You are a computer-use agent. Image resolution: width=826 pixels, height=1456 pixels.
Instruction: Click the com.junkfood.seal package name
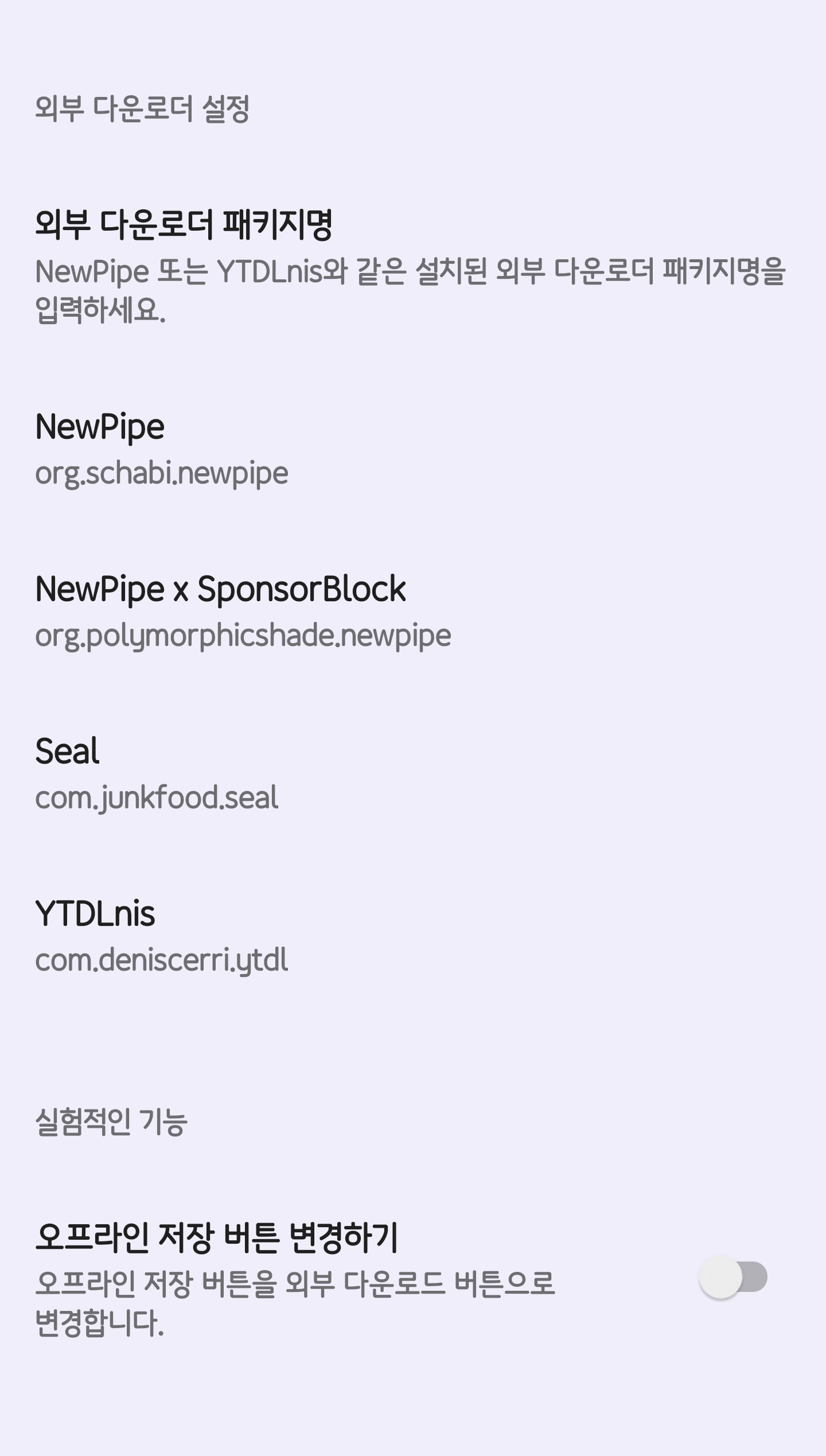tap(155, 797)
